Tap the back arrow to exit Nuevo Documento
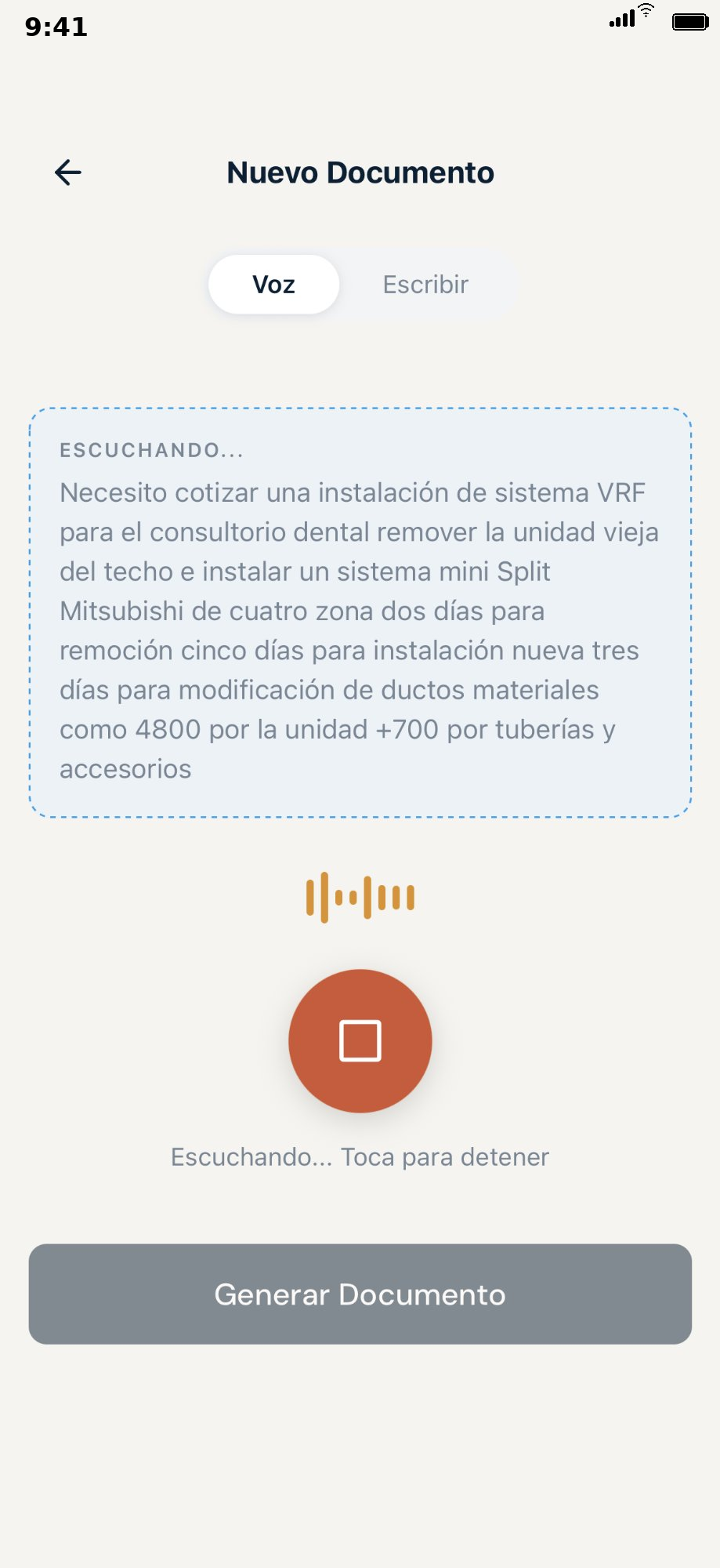 click(67, 172)
